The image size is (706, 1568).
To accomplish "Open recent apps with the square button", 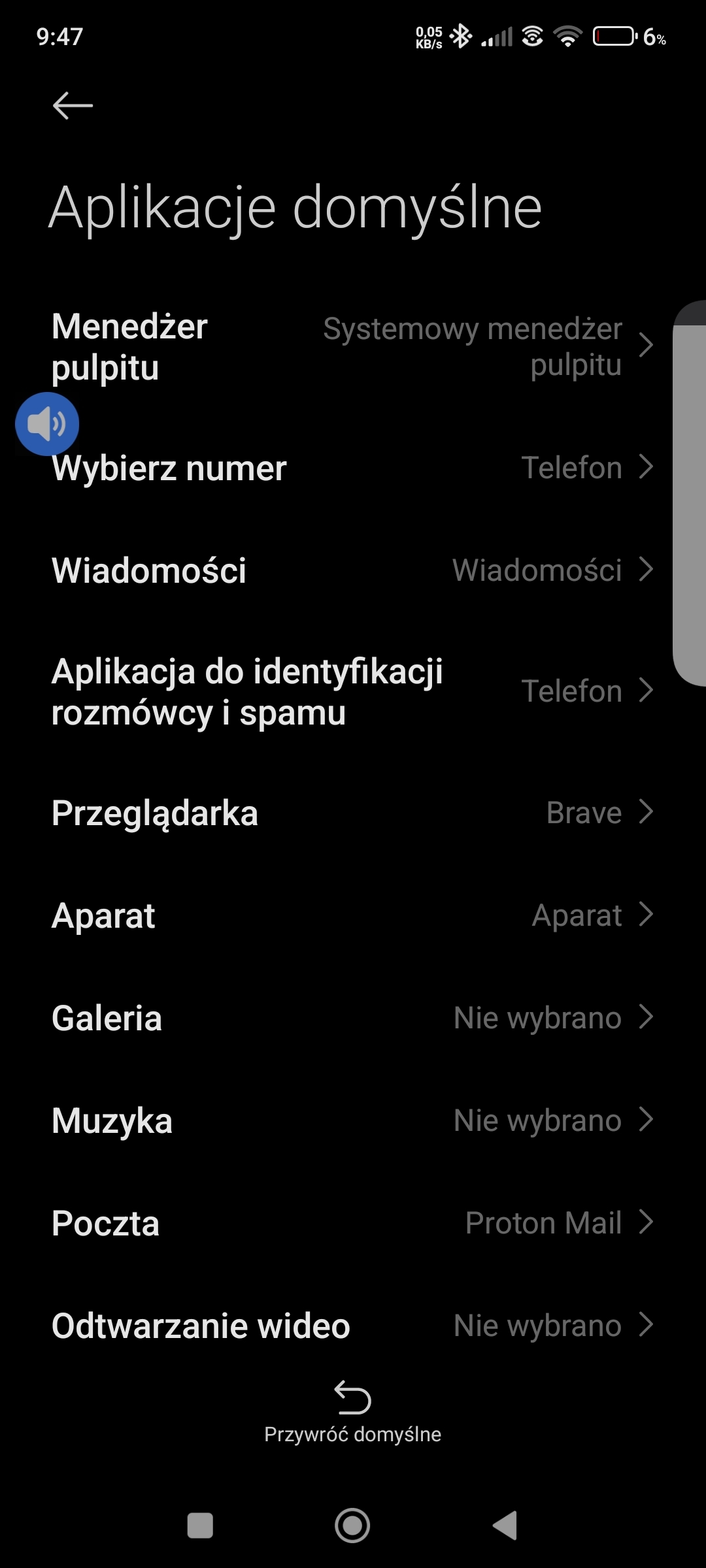I will click(x=200, y=1526).
